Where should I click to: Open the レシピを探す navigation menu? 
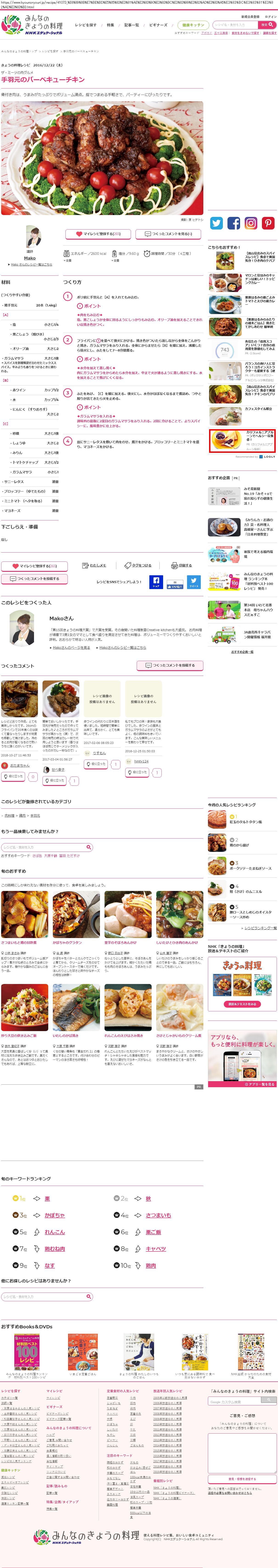(86, 25)
